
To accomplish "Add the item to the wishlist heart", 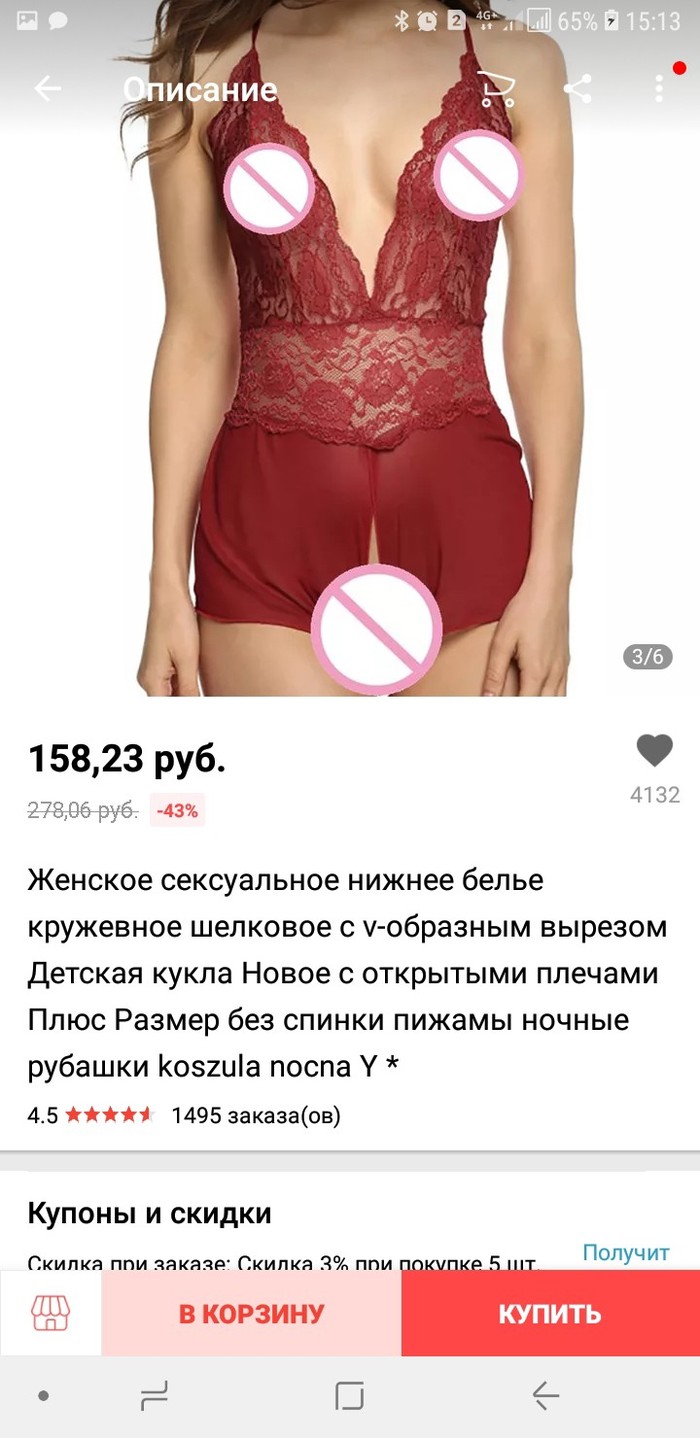I will tap(655, 750).
